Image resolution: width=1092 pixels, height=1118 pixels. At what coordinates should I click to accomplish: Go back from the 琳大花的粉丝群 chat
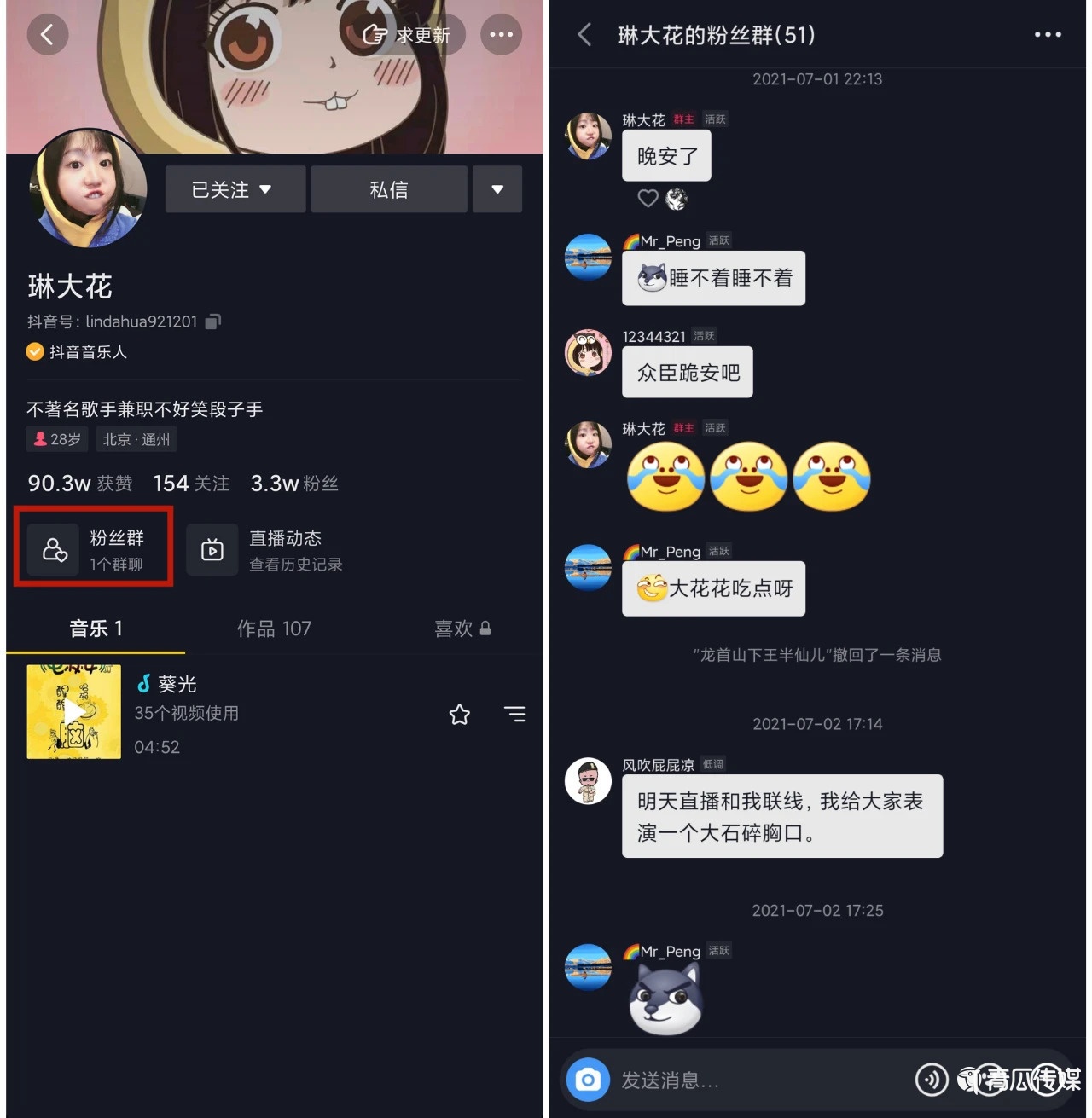click(x=584, y=35)
